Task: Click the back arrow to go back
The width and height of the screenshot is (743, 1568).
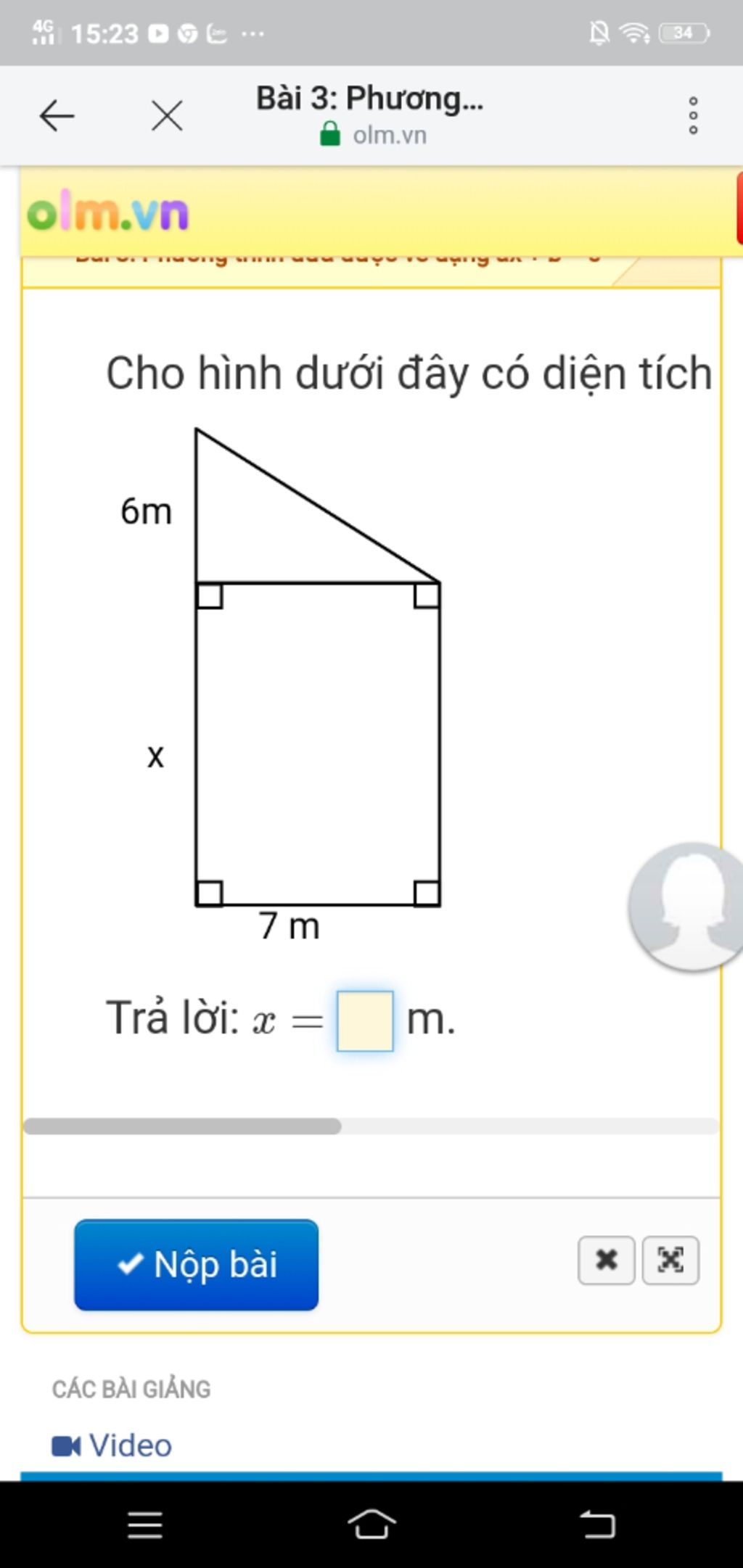Action: [57, 115]
